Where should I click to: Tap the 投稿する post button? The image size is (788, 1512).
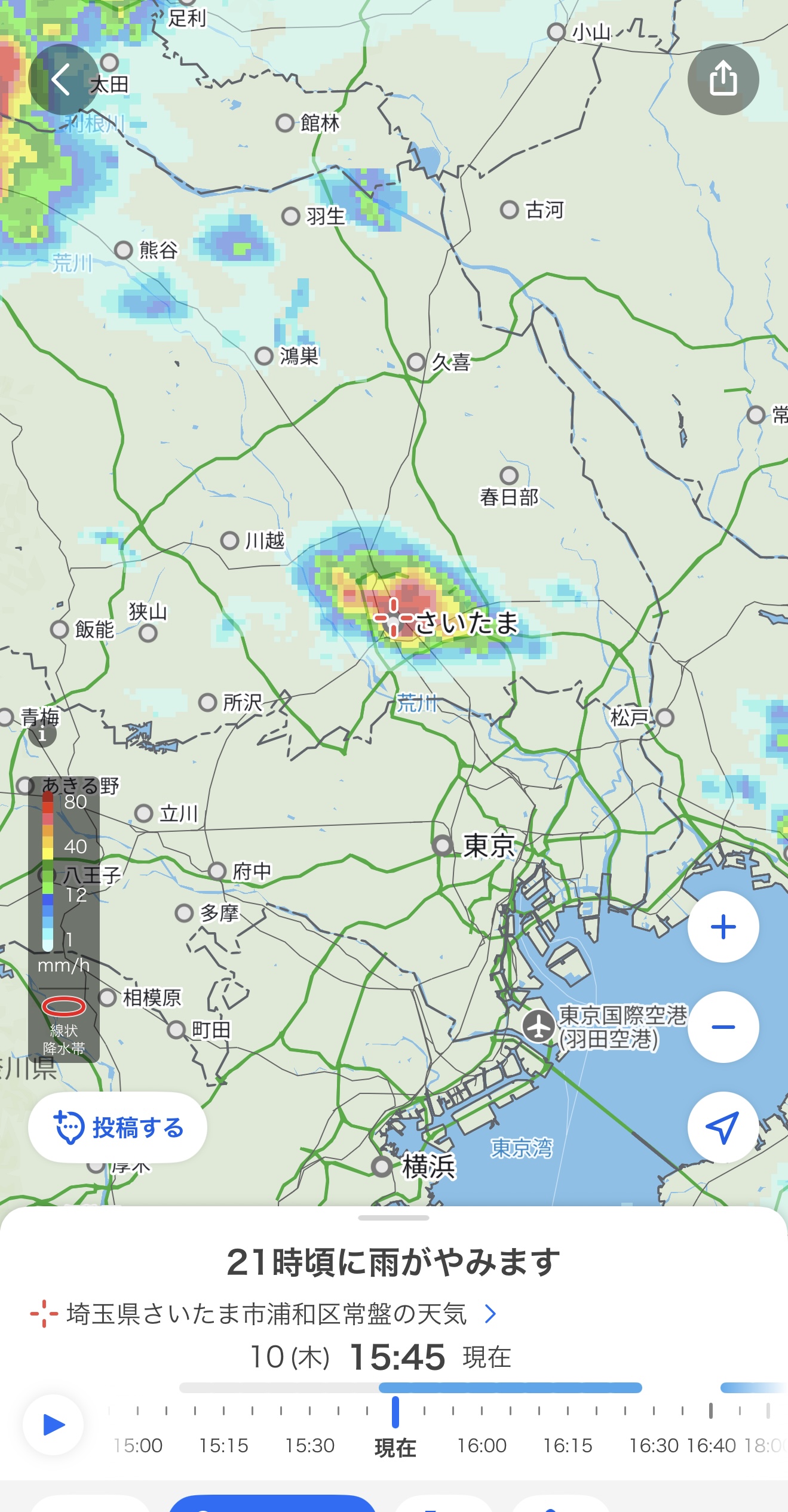[x=118, y=1127]
